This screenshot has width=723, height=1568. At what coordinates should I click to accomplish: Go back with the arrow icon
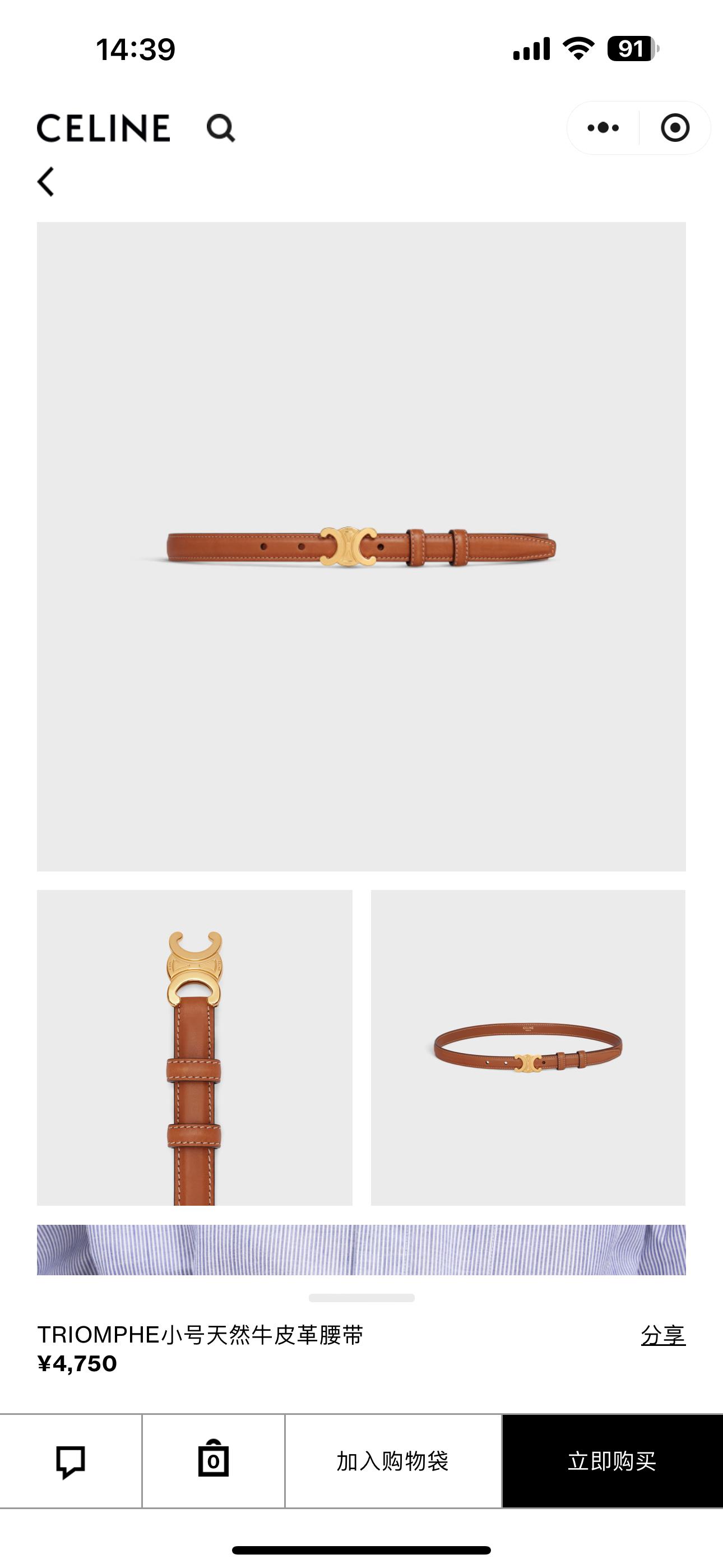[45, 181]
